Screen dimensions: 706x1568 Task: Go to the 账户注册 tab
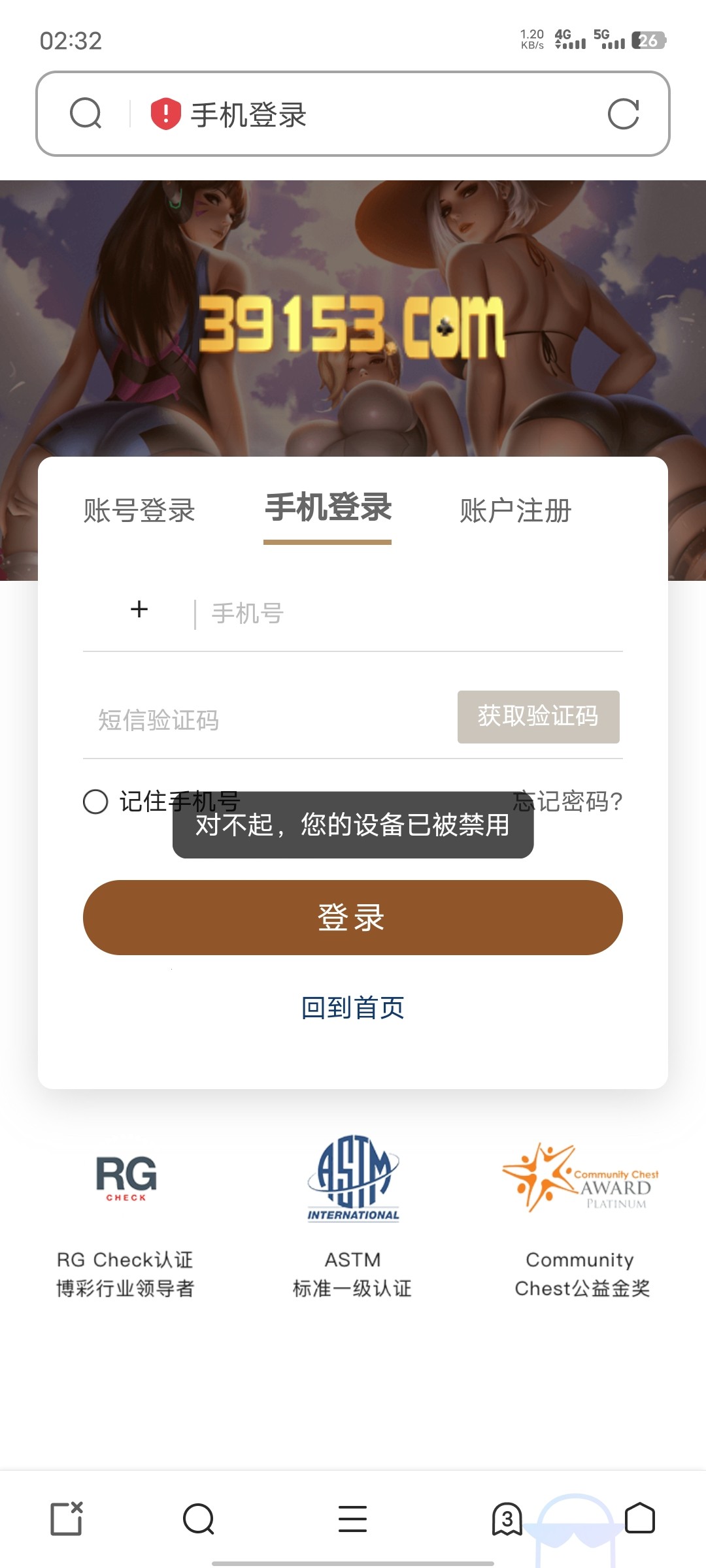click(515, 510)
